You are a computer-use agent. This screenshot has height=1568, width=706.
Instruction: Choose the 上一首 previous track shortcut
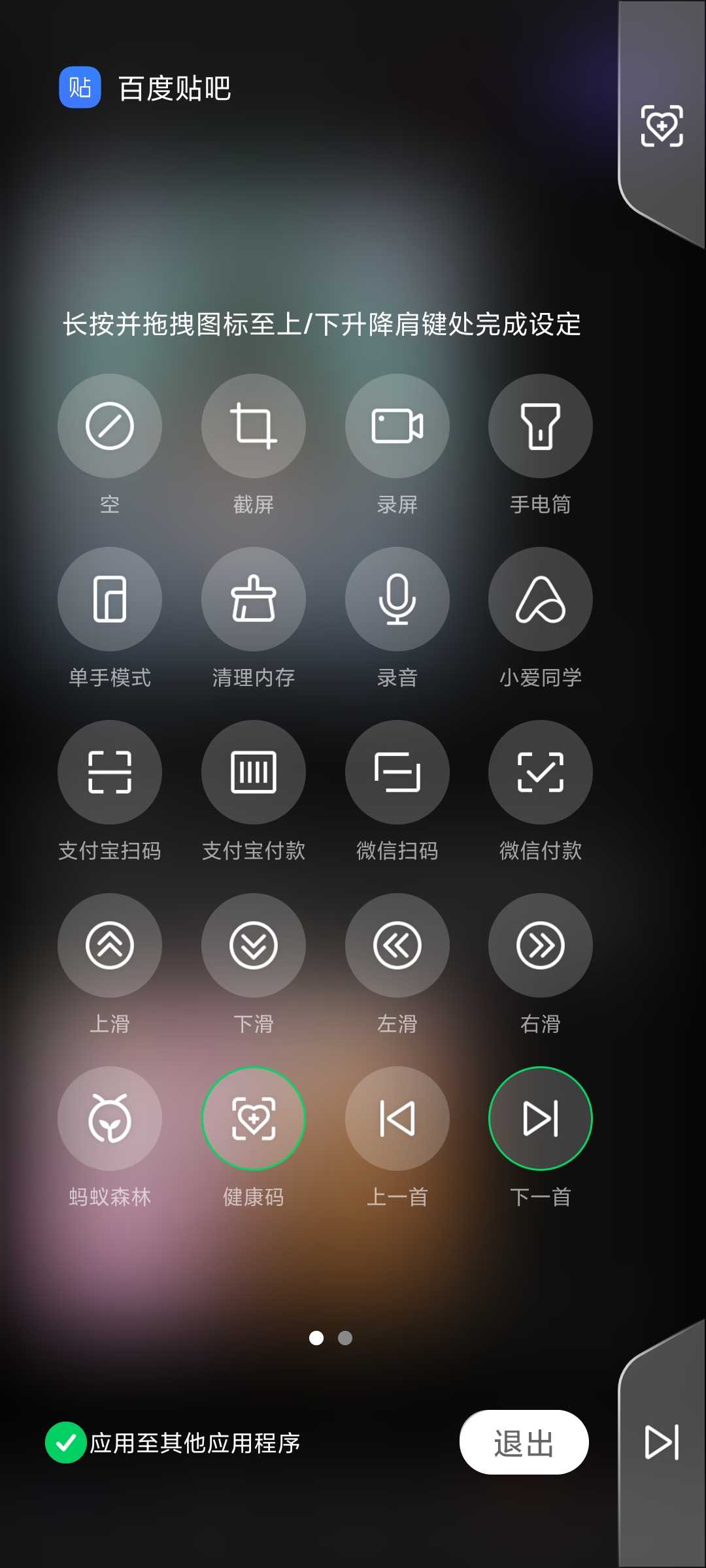[x=397, y=1119]
